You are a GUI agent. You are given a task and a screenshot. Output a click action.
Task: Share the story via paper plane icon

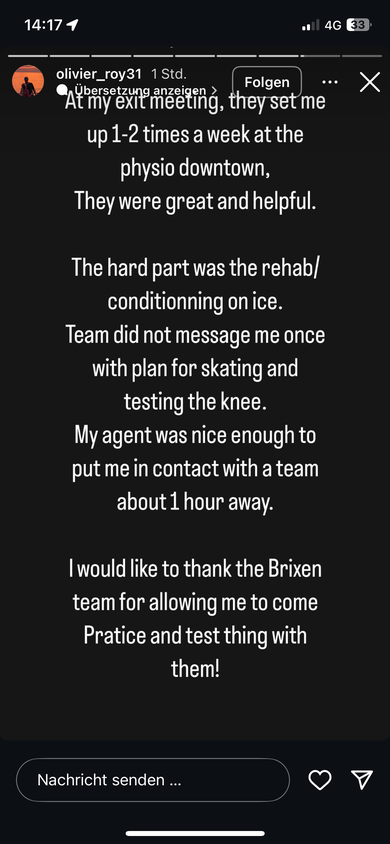(x=361, y=779)
